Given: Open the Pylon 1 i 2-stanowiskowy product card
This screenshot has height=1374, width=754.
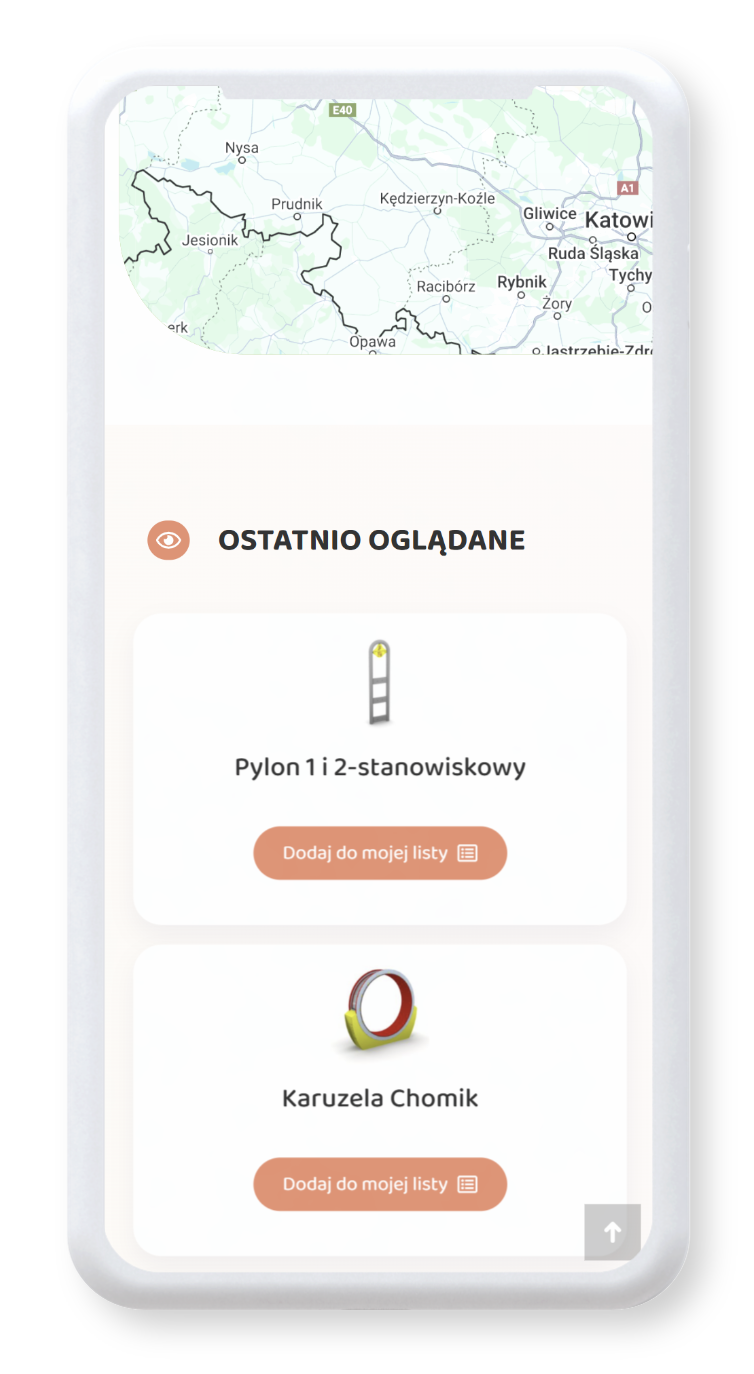Looking at the screenshot, I should (x=380, y=767).
